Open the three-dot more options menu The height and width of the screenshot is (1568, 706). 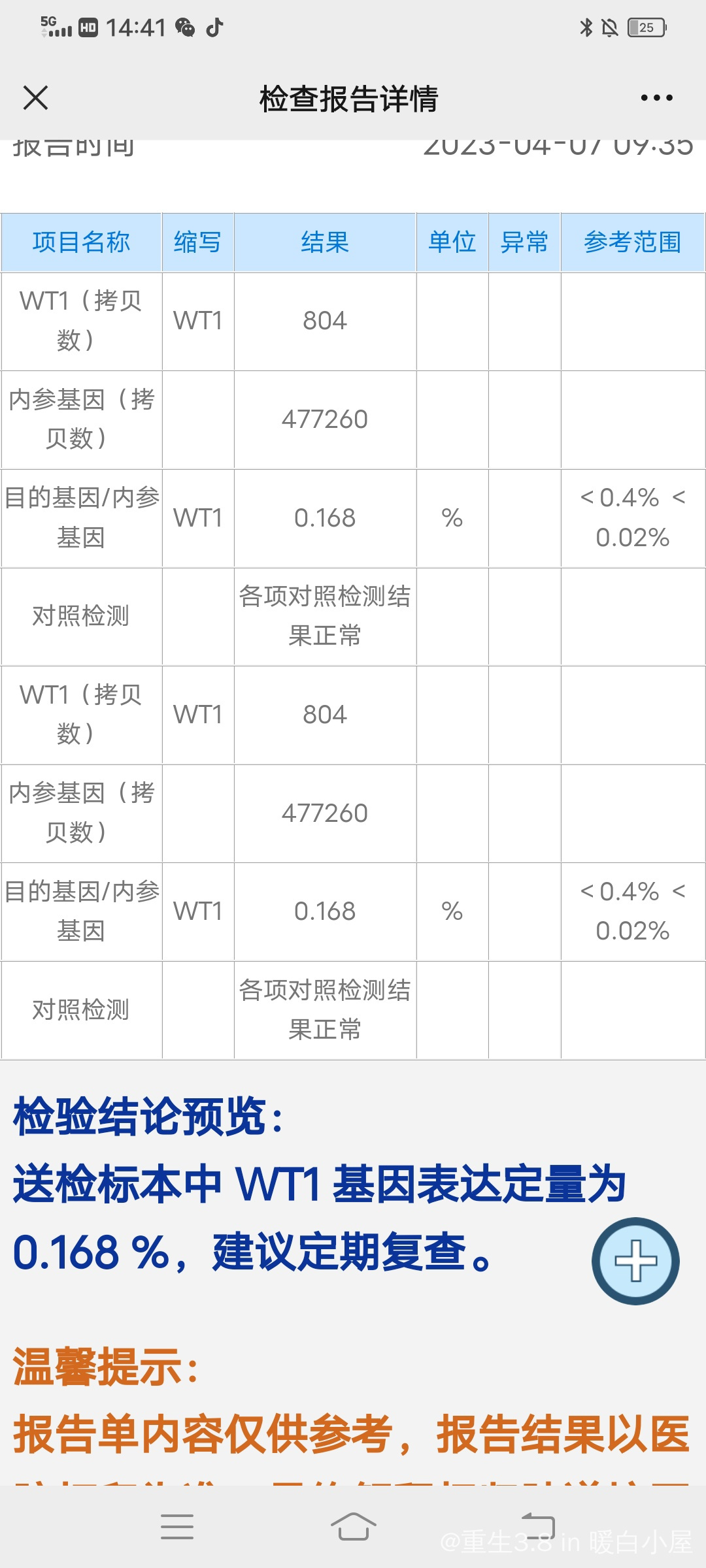pyautogui.click(x=656, y=98)
